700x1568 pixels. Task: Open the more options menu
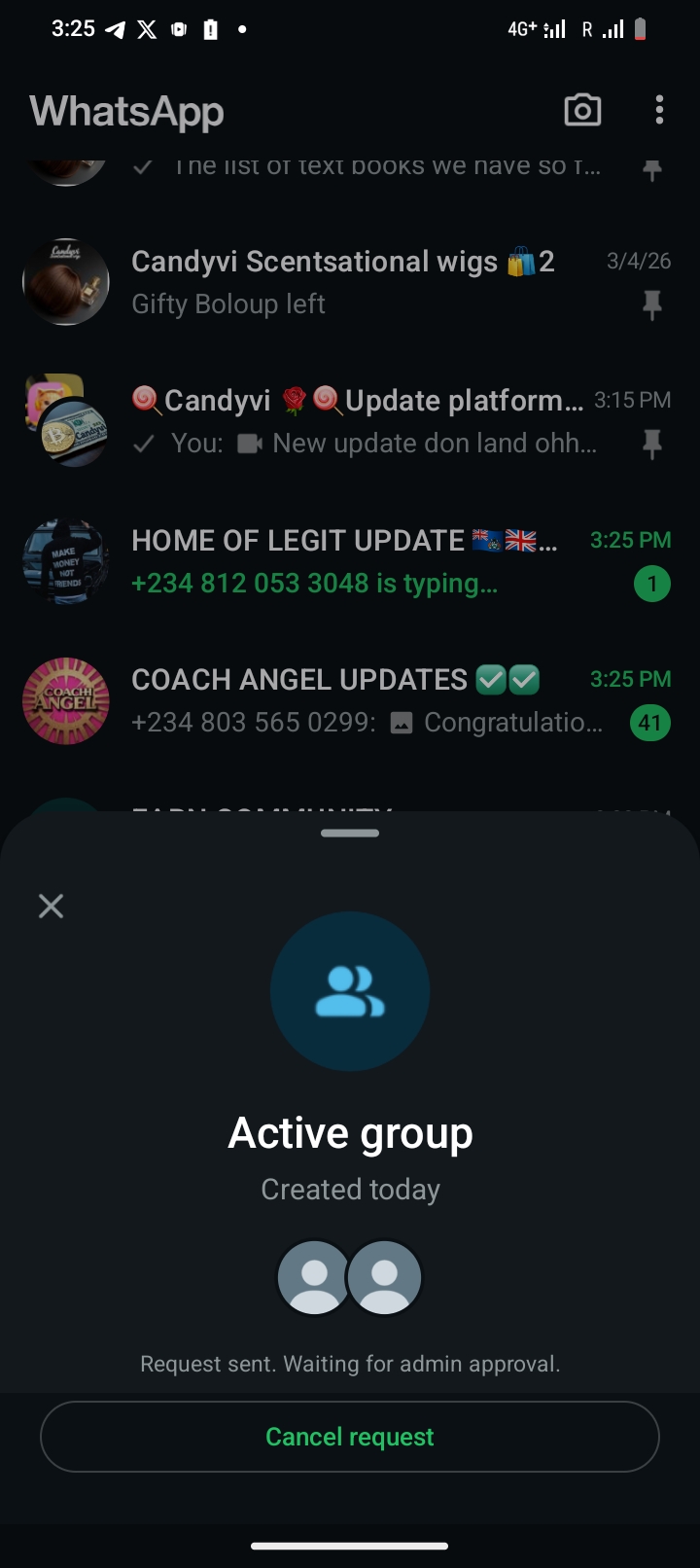(x=659, y=110)
